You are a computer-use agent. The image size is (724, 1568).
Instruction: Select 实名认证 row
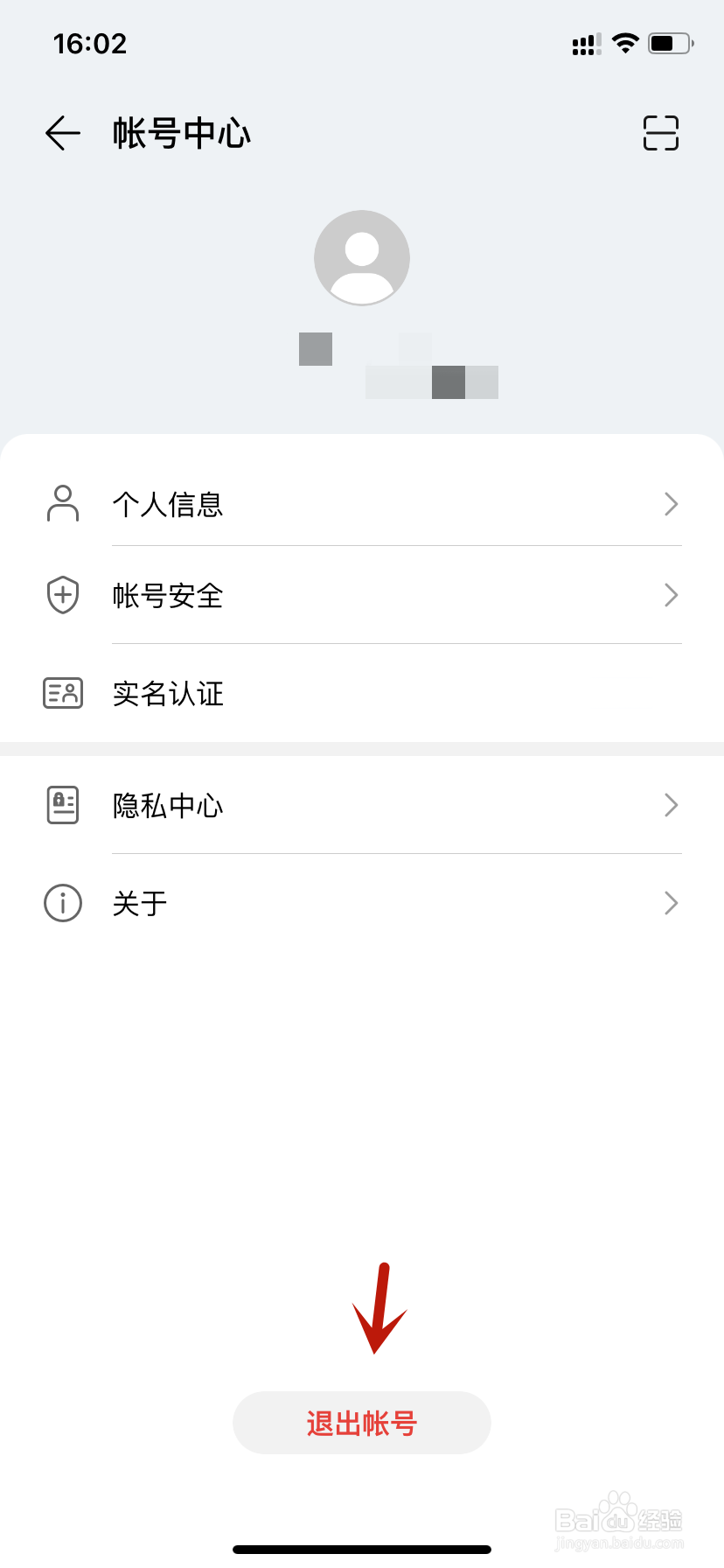coord(362,694)
